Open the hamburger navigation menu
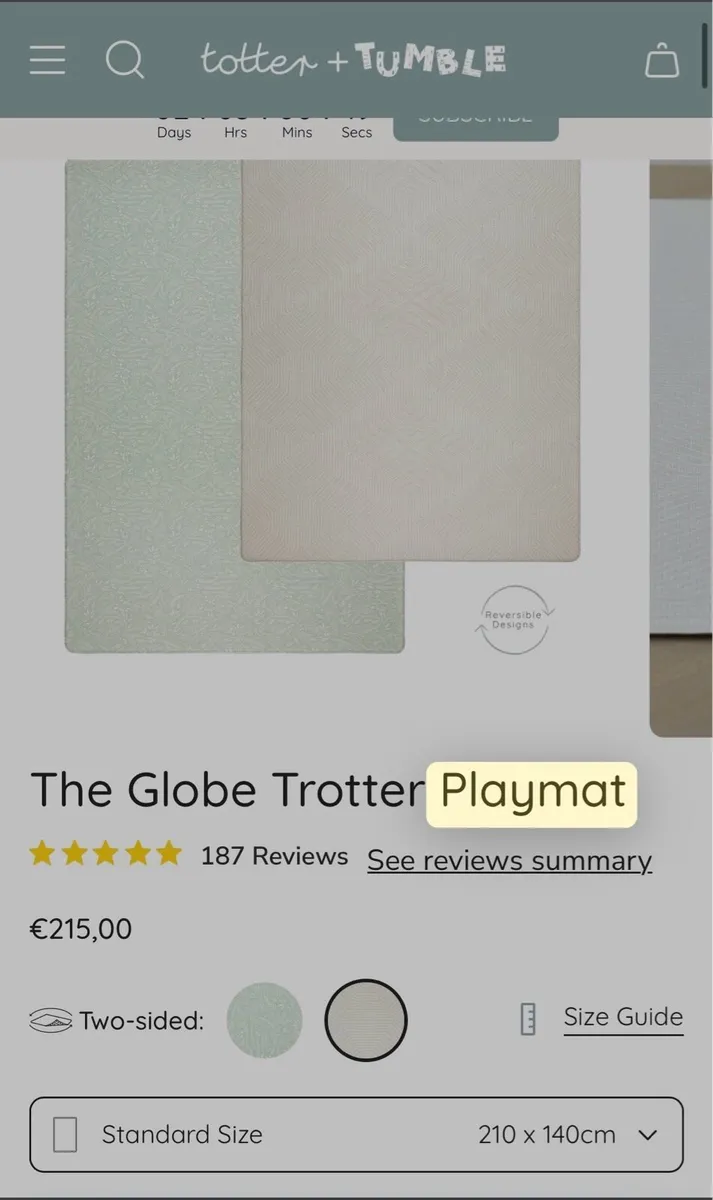The height and width of the screenshot is (1200, 713). (x=47, y=60)
